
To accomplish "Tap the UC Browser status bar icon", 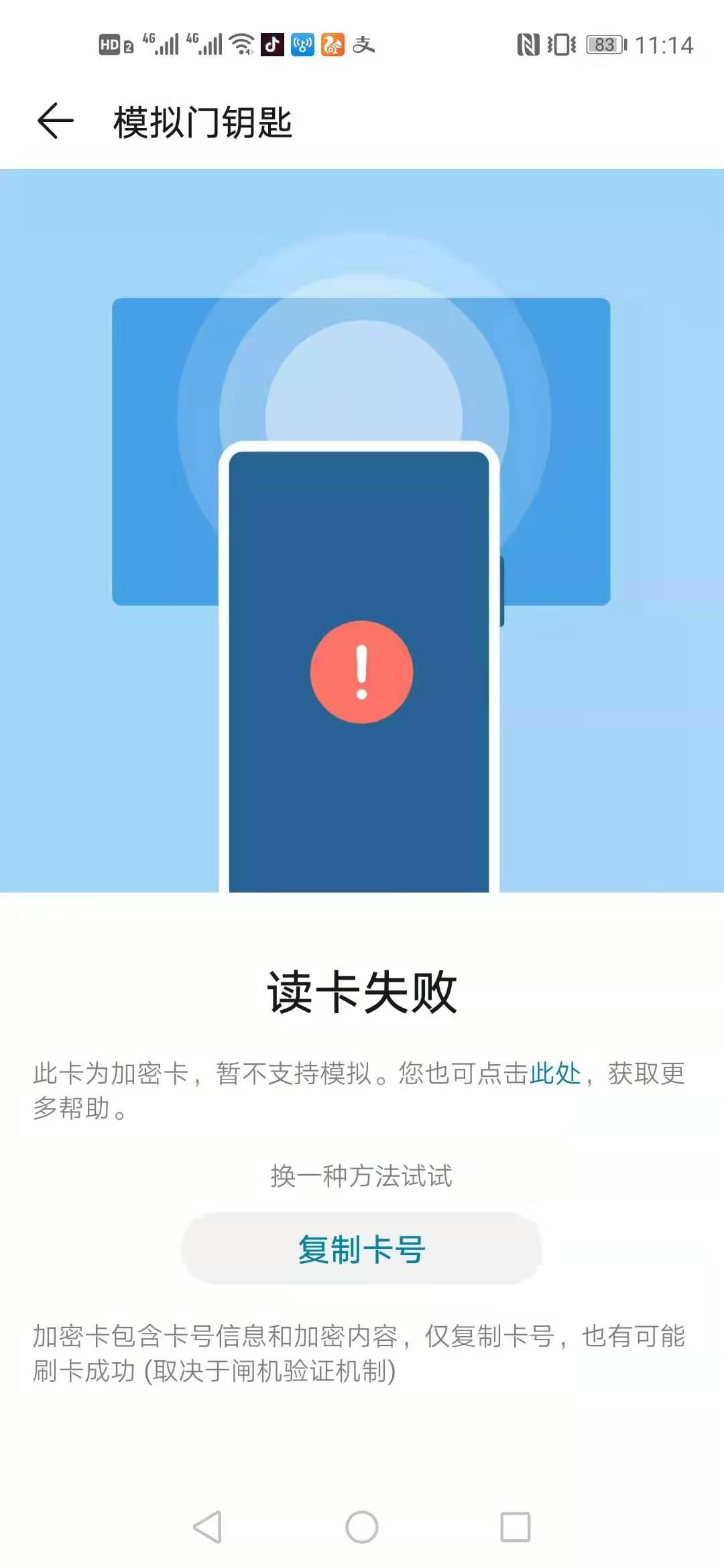I will pos(333,46).
